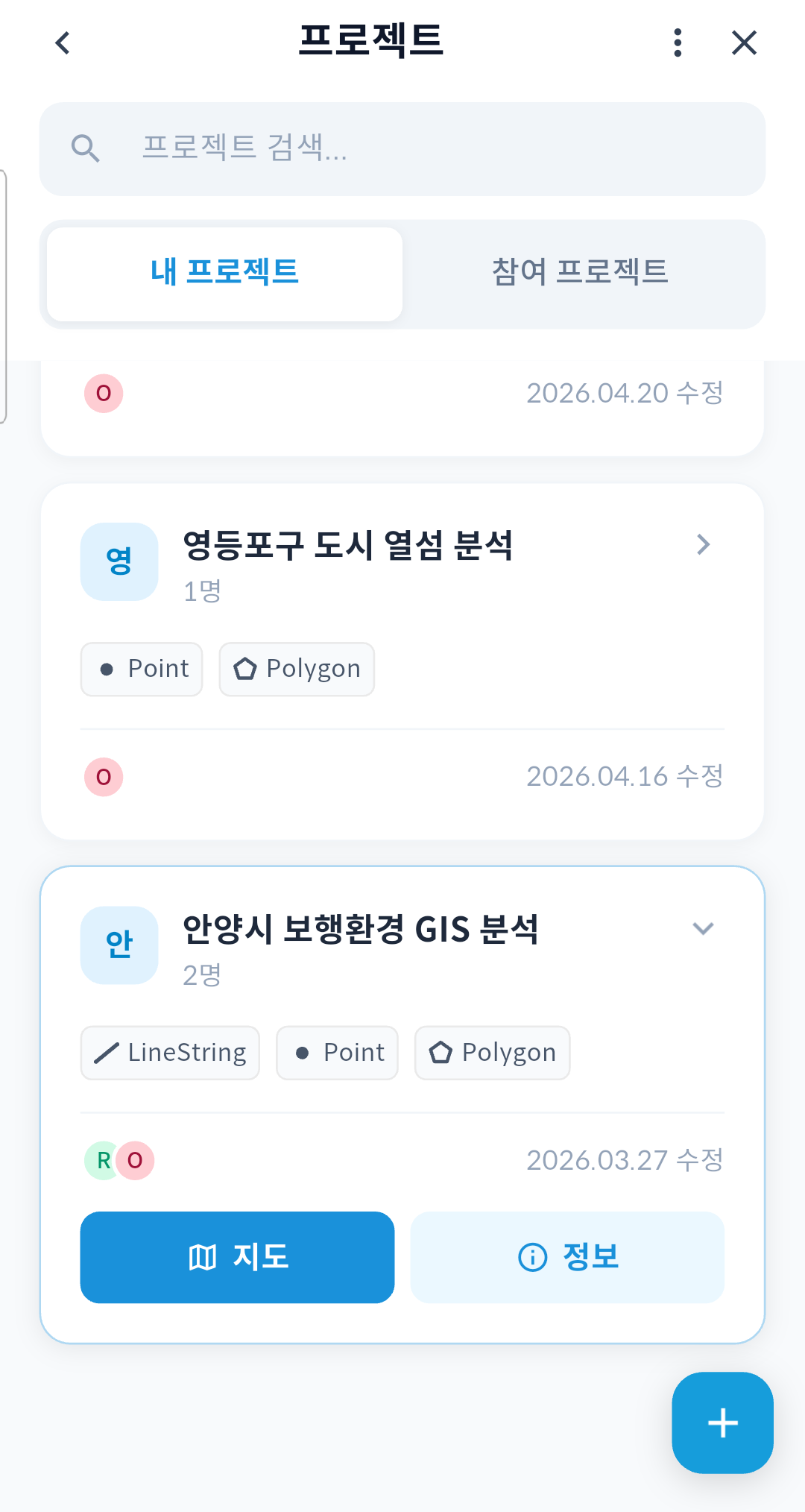Viewport: 805px width, 1512px height.
Task: Collapse the 안양시 보행환경 GIS 분석 card
Action: pyautogui.click(x=701, y=929)
